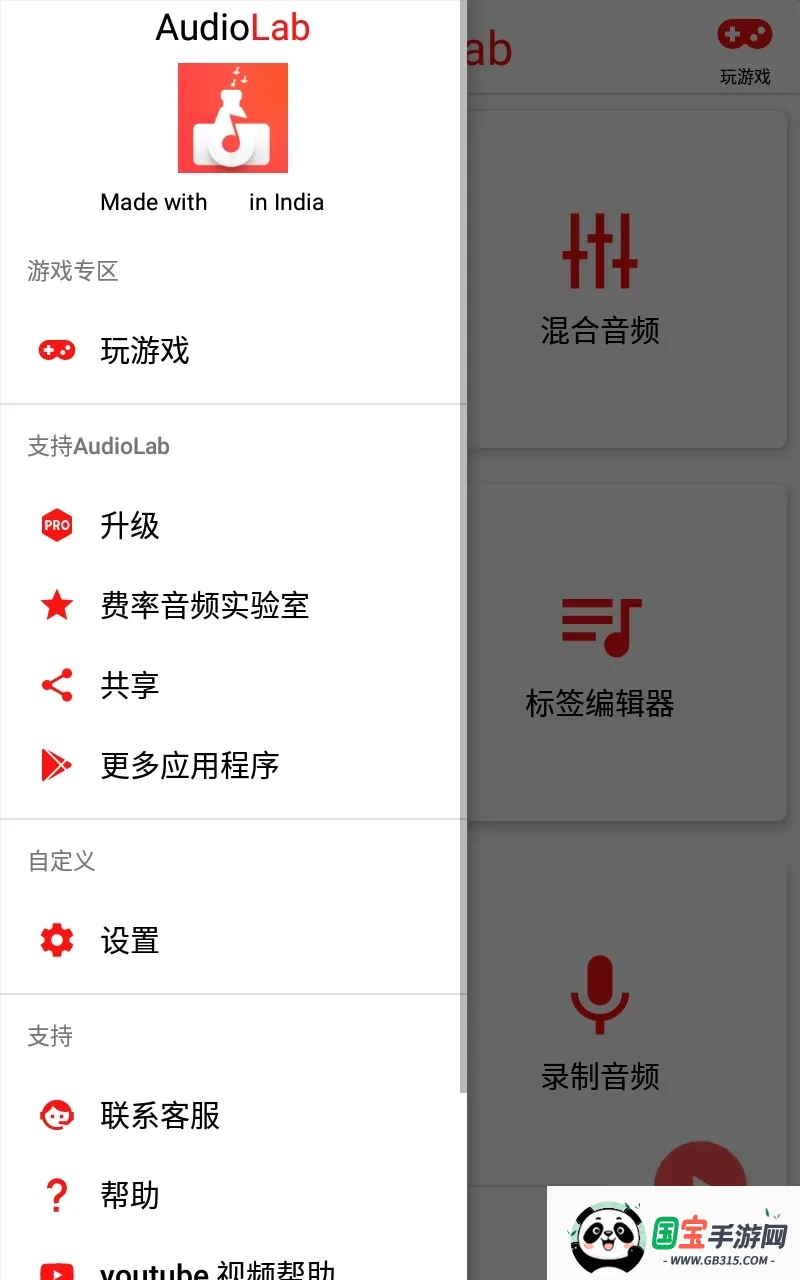Tap the 玩游戏 gamepad icon top right
Viewport: 800px width, 1280px height.
[x=744, y=36]
